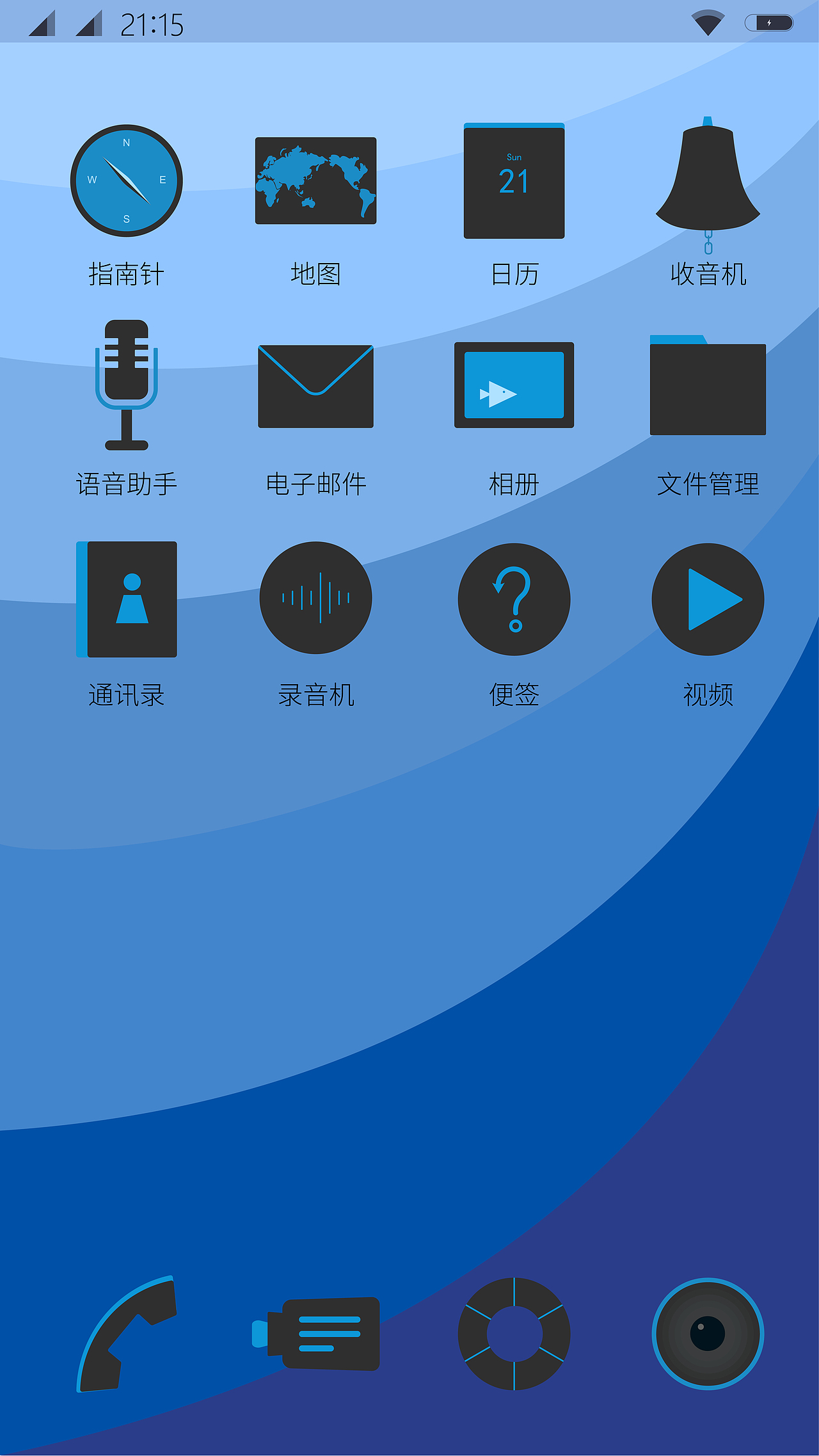Screen dimensions: 819x1456
Task: Launch the 录音机 sound recorder
Action: 316,597
